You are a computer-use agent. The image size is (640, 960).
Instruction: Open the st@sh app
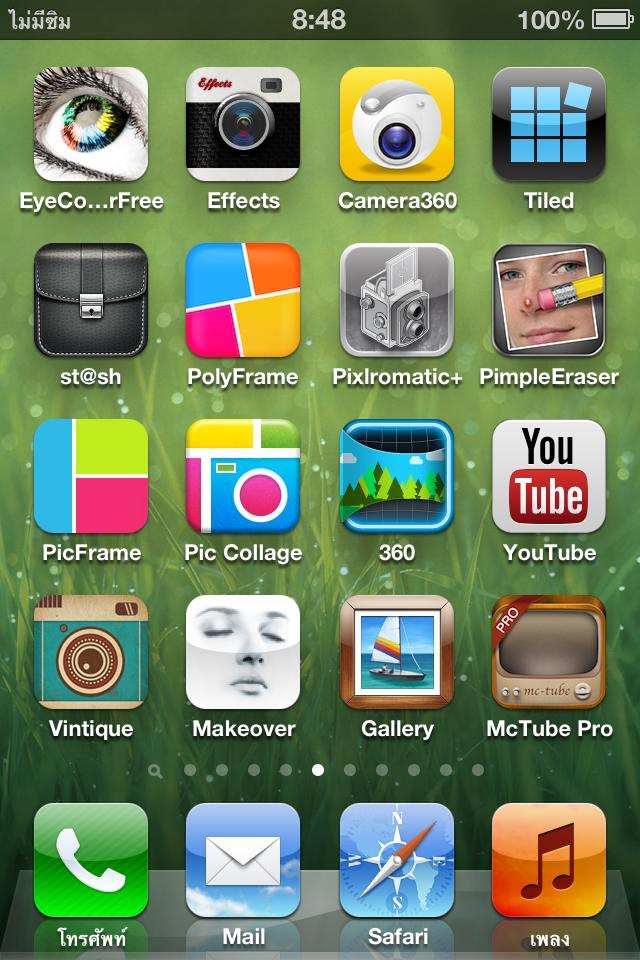91,300
